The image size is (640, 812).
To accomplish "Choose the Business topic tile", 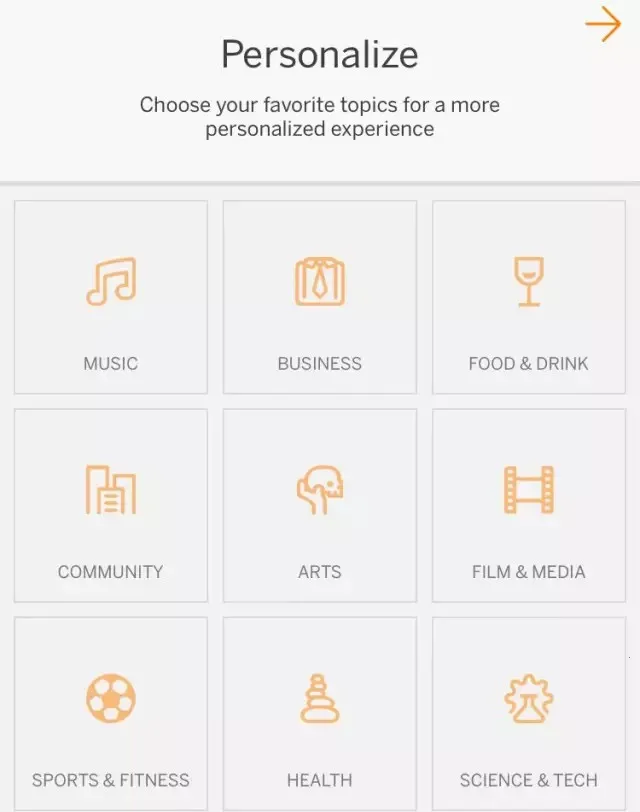I will [320, 297].
